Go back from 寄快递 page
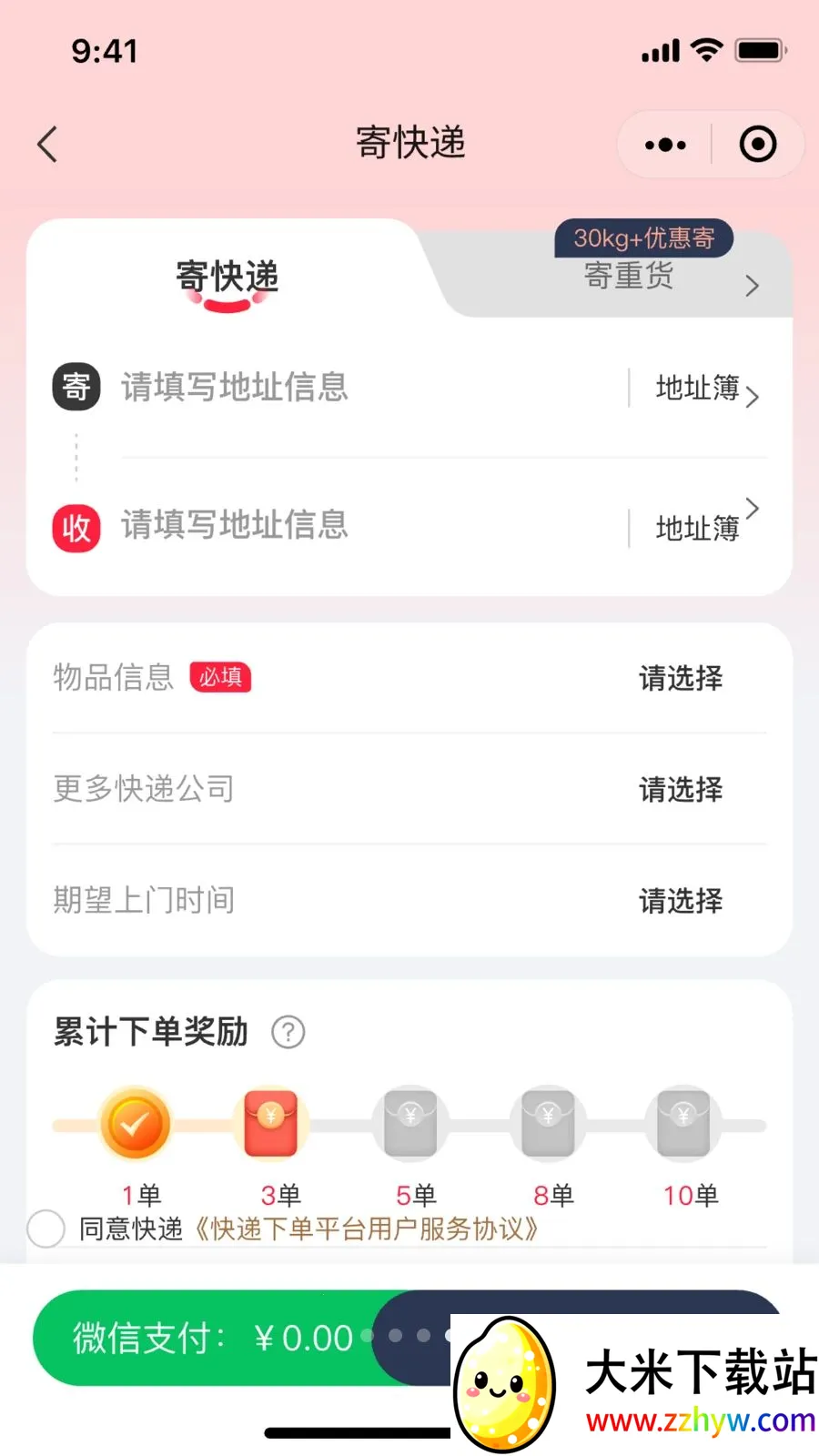Viewport: 819px width, 1456px height. tap(47, 144)
